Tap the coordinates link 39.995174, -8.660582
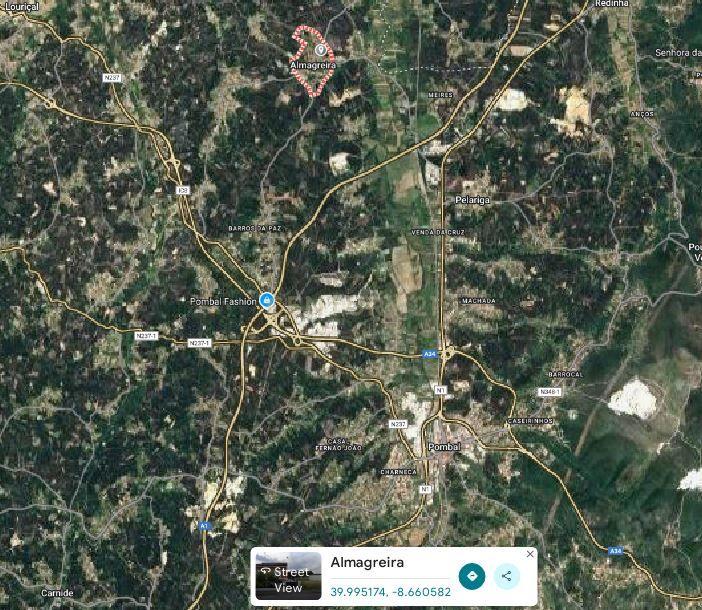702x610 pixels. [390, 592]
